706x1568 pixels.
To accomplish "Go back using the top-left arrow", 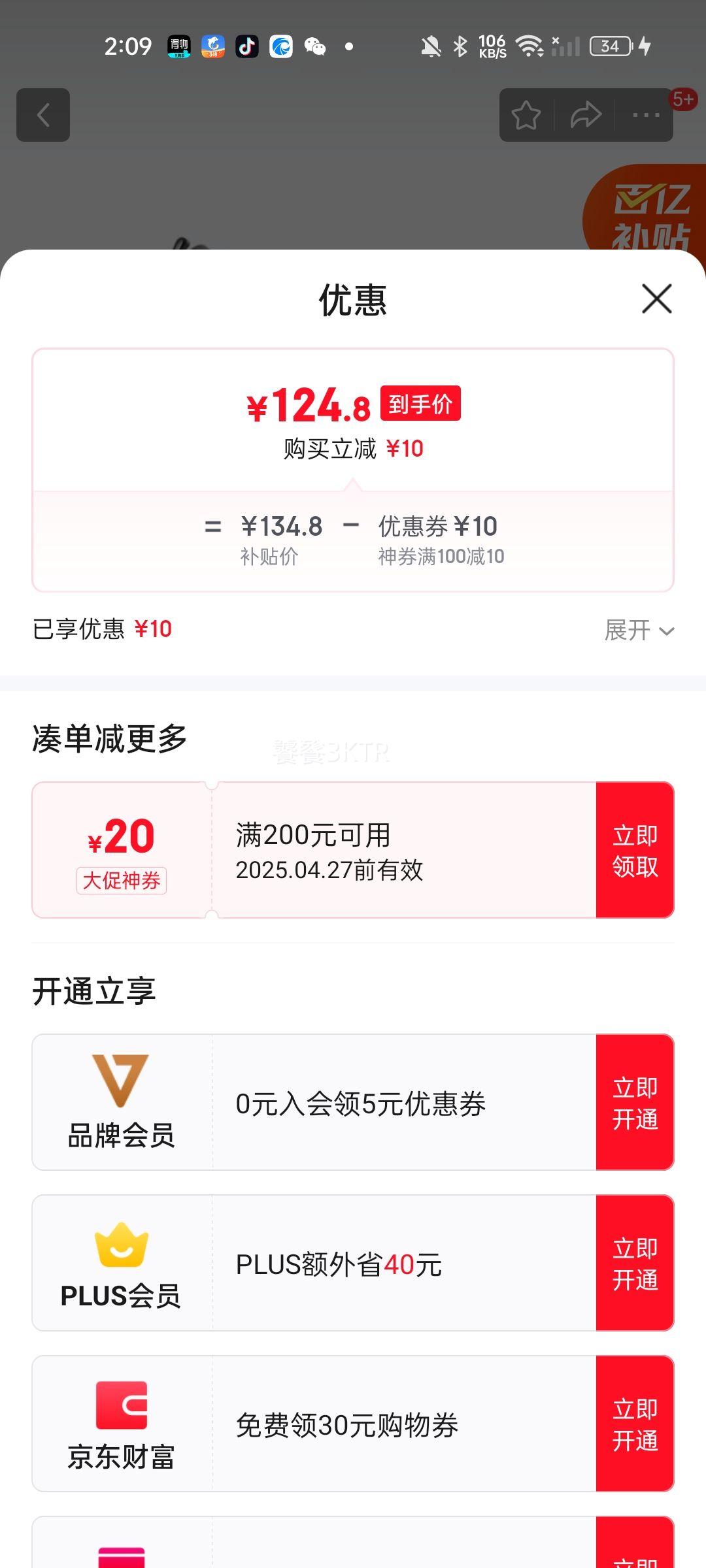I will (x=43, y=115).
